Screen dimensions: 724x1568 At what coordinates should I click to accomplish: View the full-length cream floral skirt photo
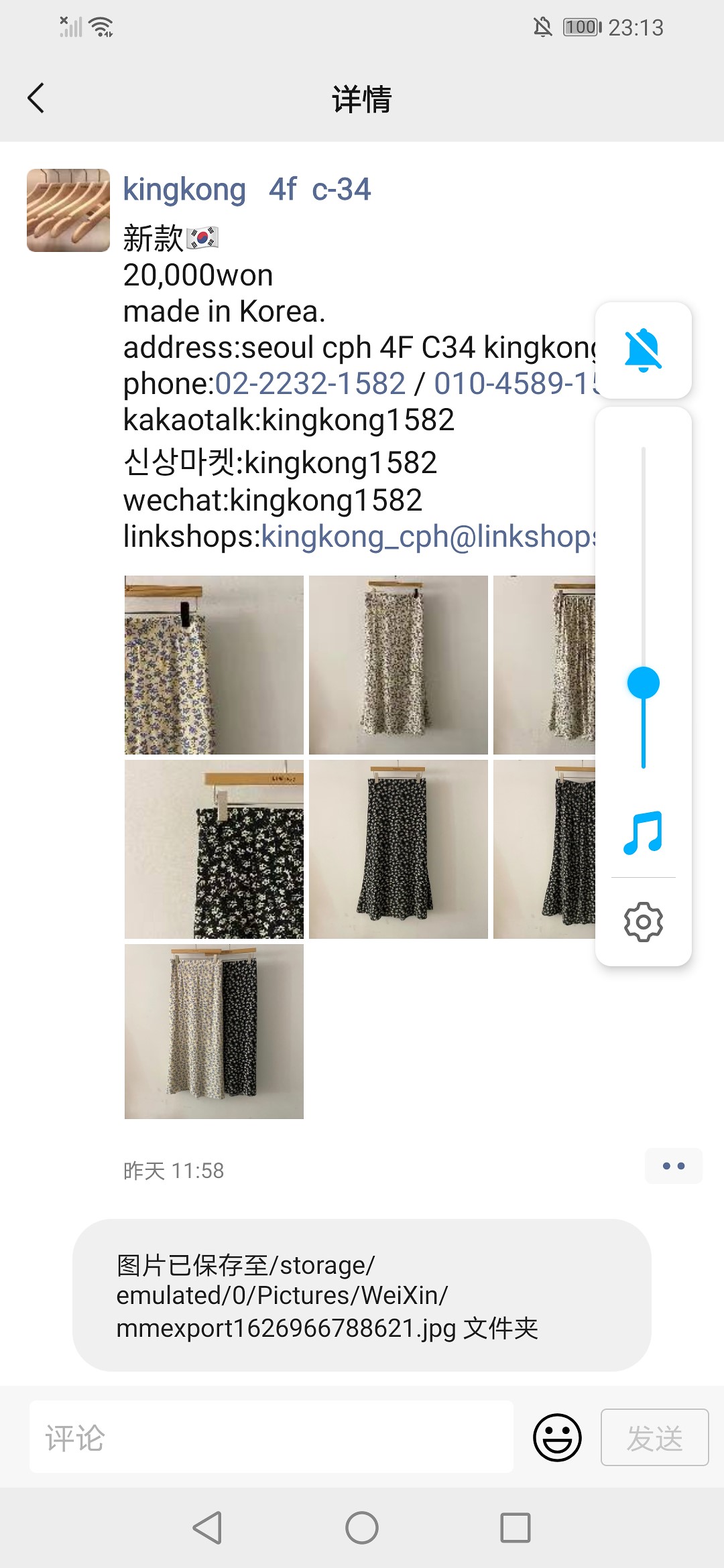coord(398,665)
